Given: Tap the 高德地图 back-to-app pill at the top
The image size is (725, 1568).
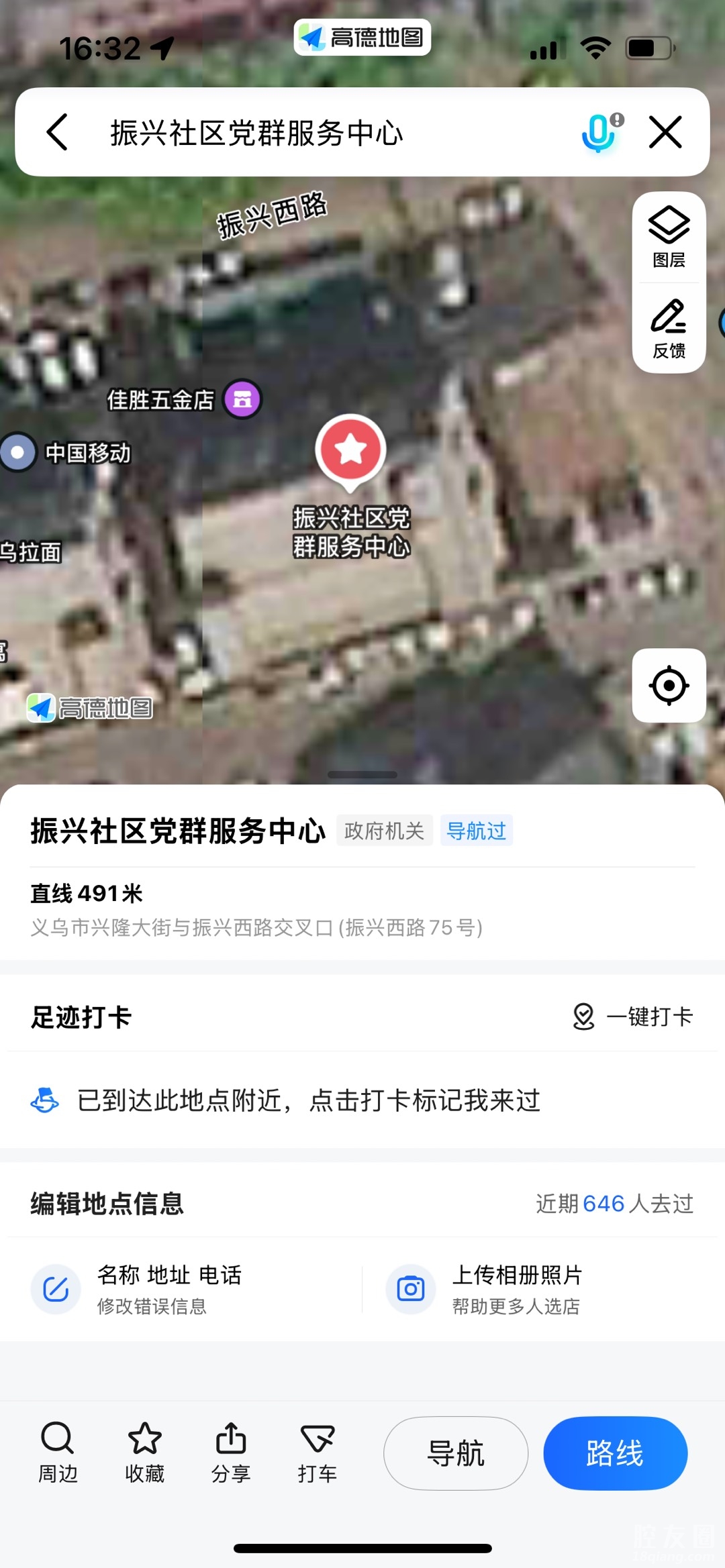Looking at the screenshot, I should click(362, 38).
